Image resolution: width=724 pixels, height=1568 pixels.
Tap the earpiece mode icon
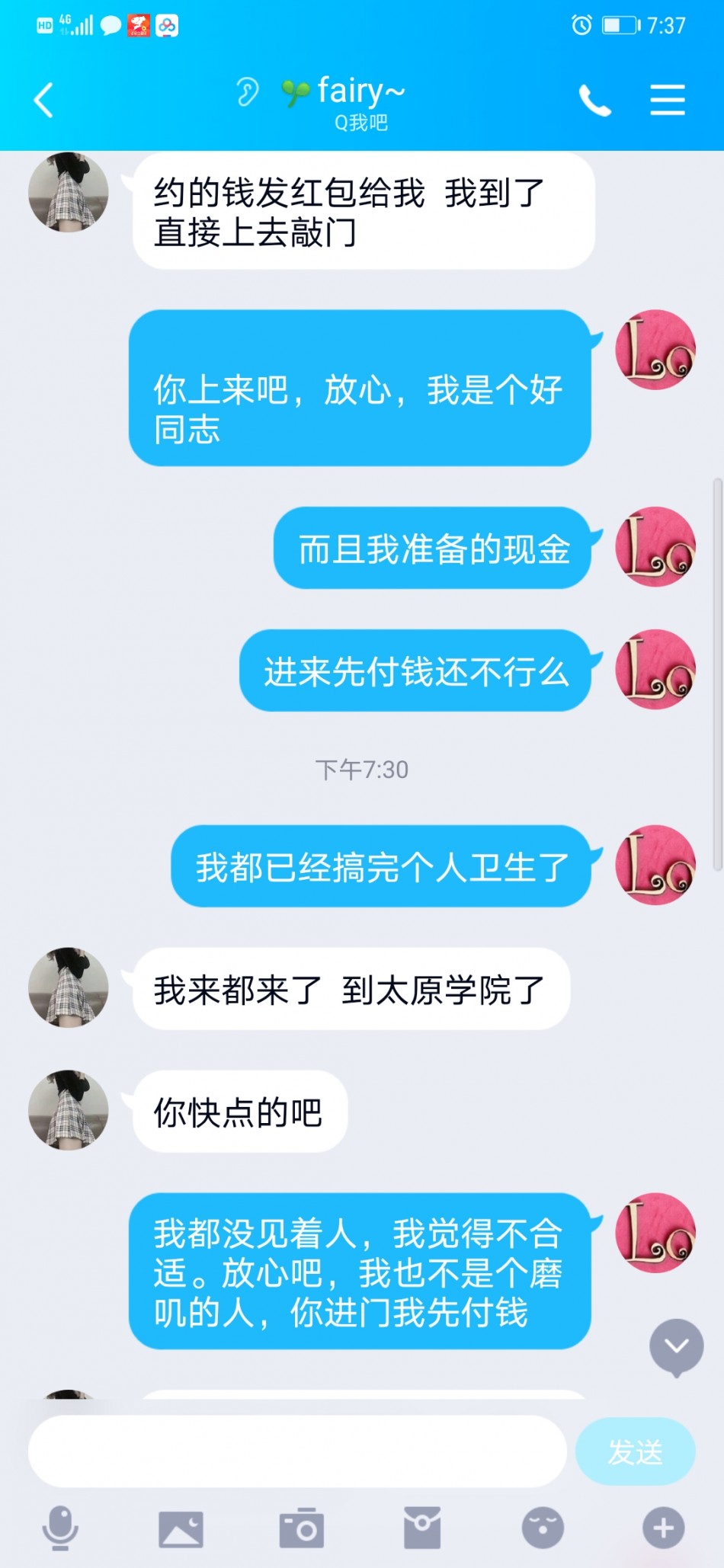click(247, 92)
